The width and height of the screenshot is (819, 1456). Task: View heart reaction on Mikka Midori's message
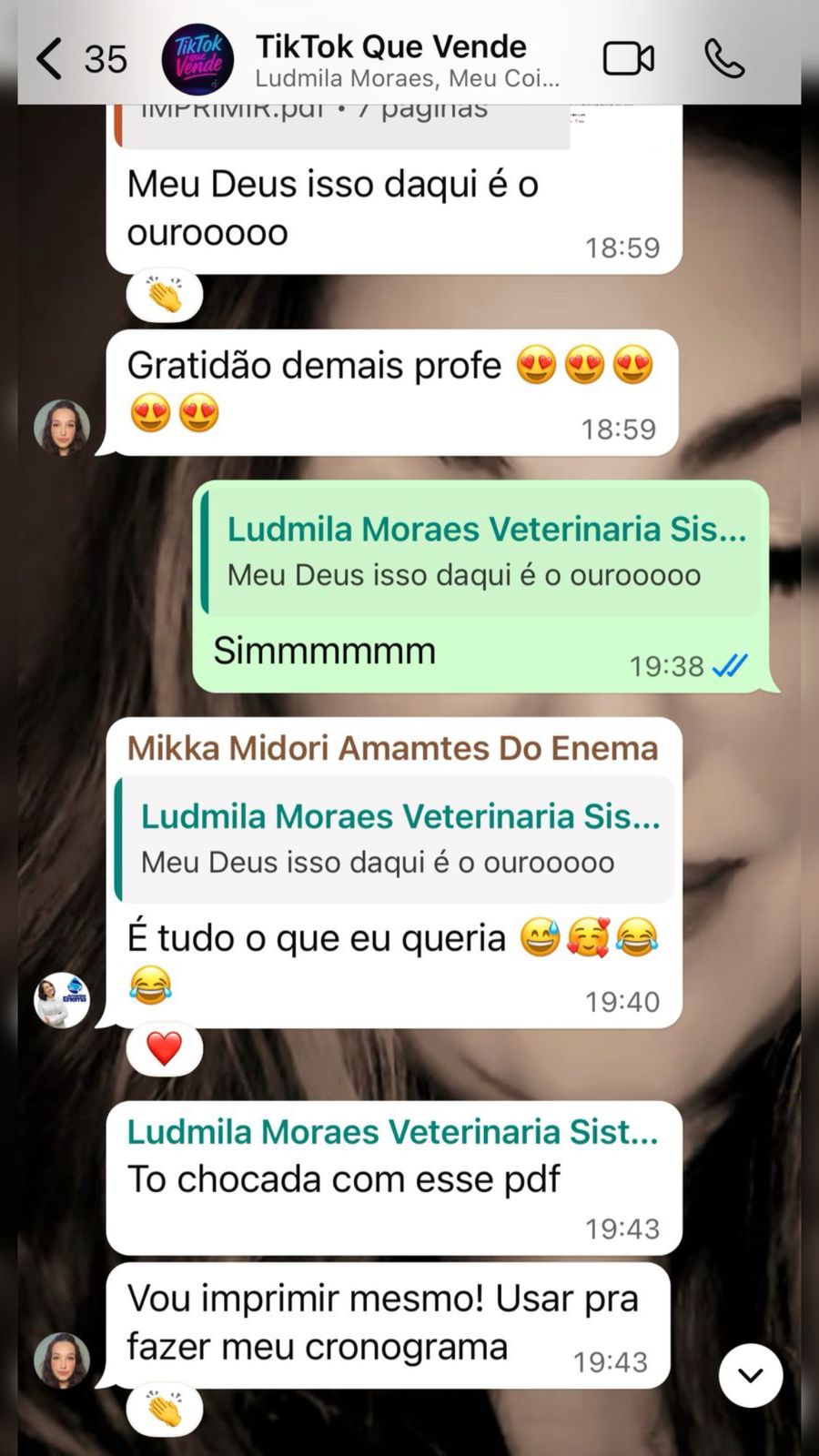point(165,1049)
